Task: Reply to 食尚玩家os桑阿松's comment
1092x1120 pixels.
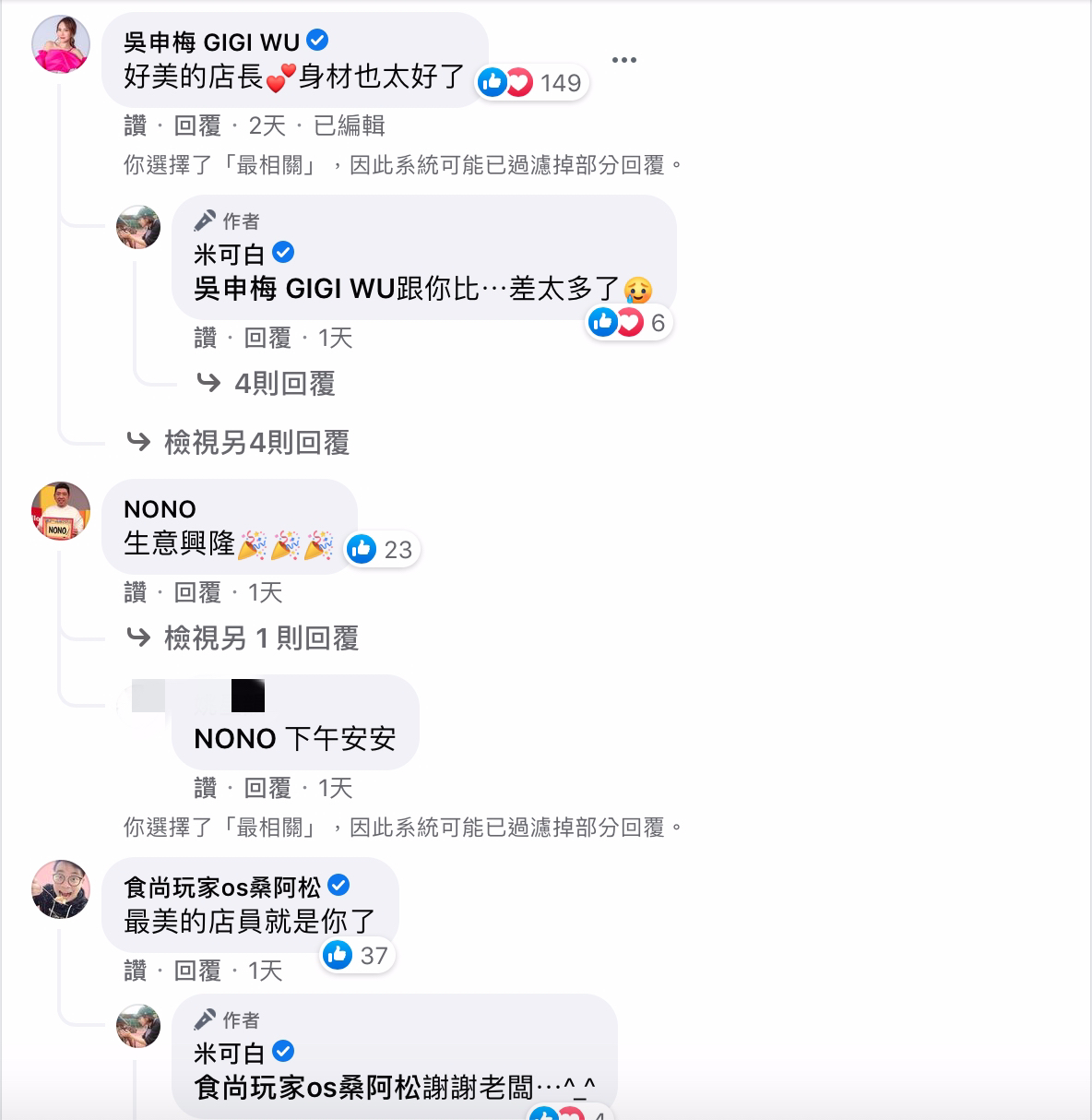Action: [x=197, y=971]
